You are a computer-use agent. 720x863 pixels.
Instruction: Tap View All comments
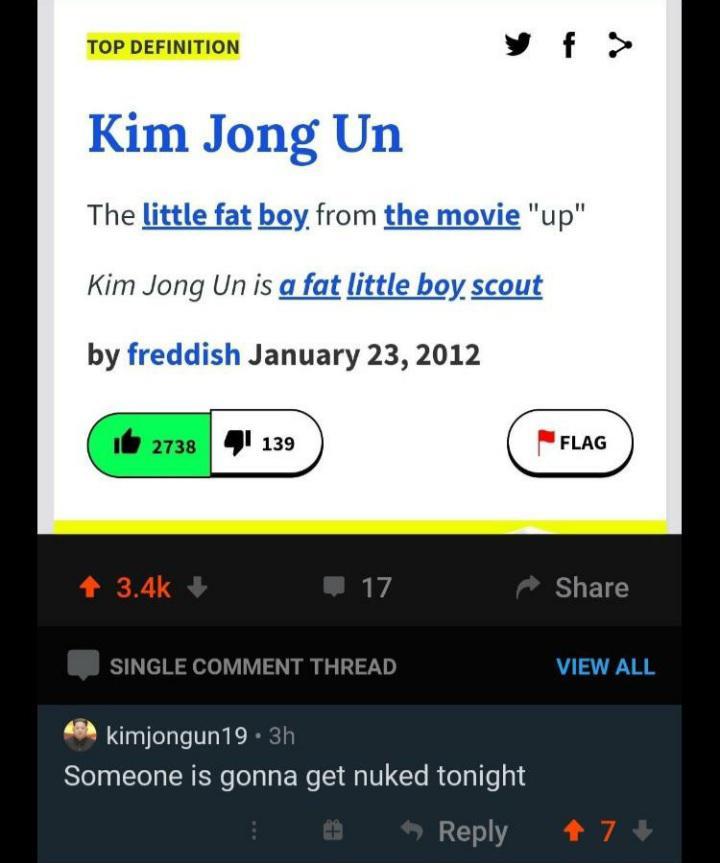pos(605,667)
